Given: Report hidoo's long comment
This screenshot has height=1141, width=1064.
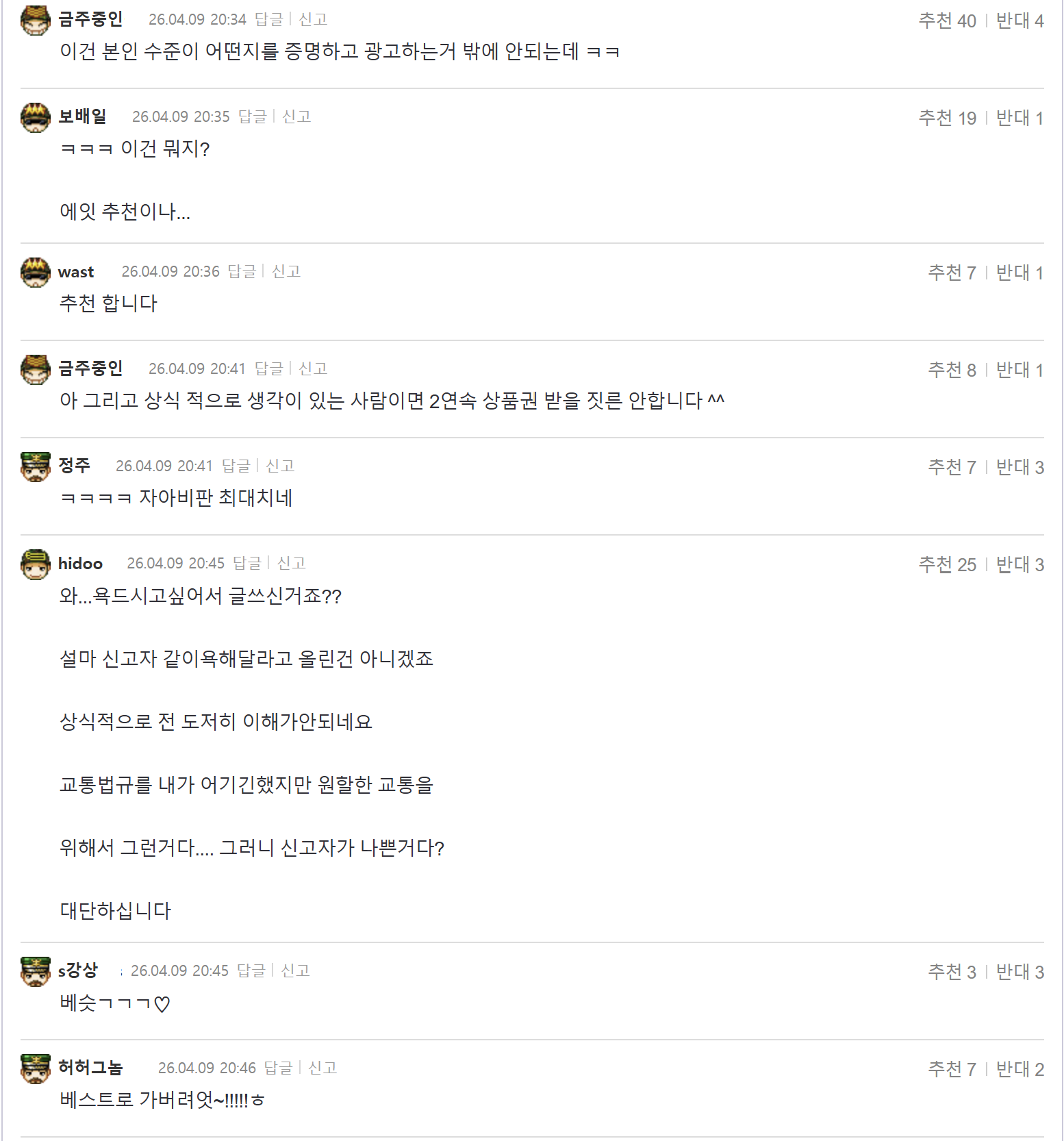Looking at the screenshot, I should 291,564.
